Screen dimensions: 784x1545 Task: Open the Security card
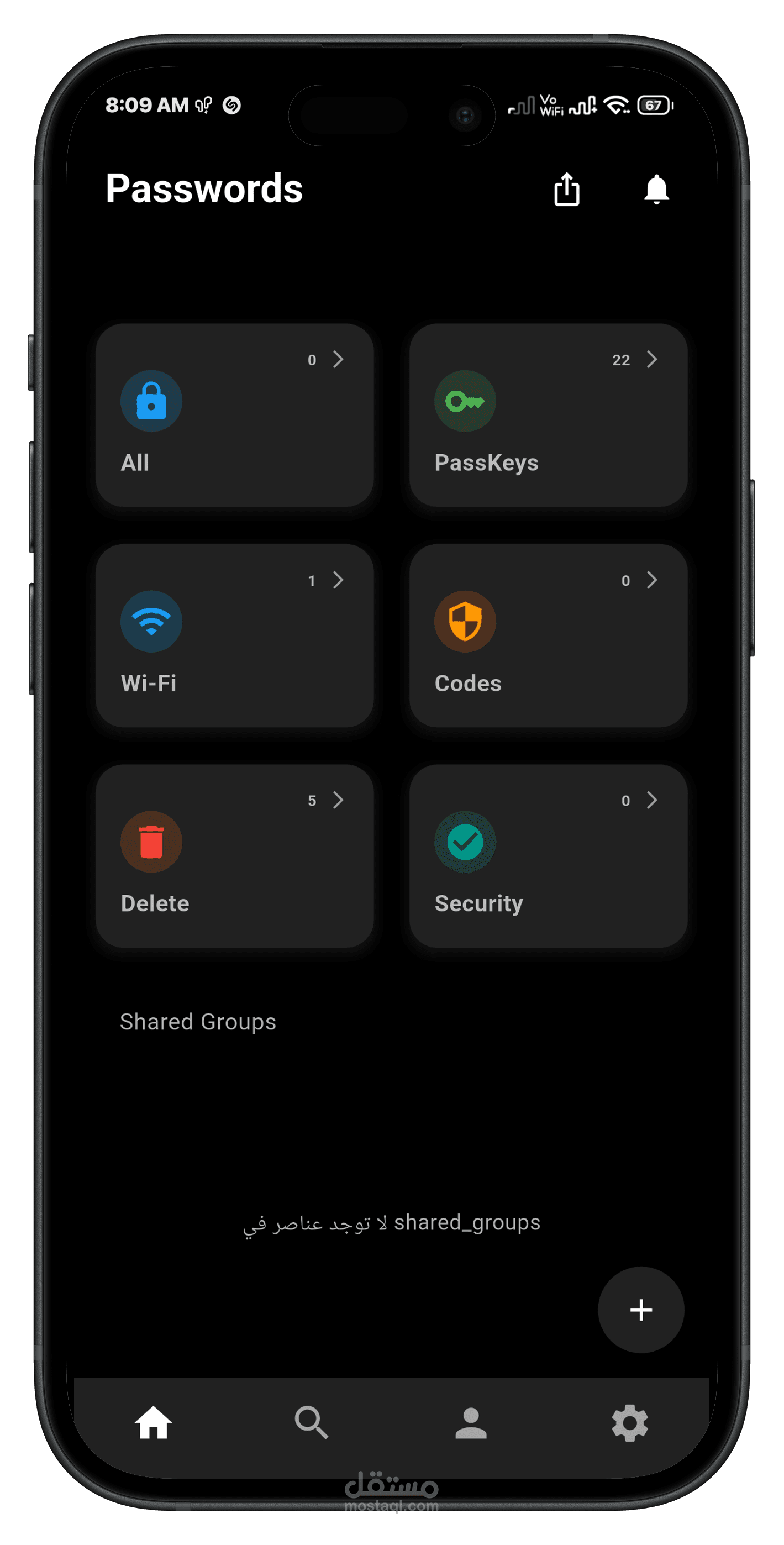click(548, 856)
